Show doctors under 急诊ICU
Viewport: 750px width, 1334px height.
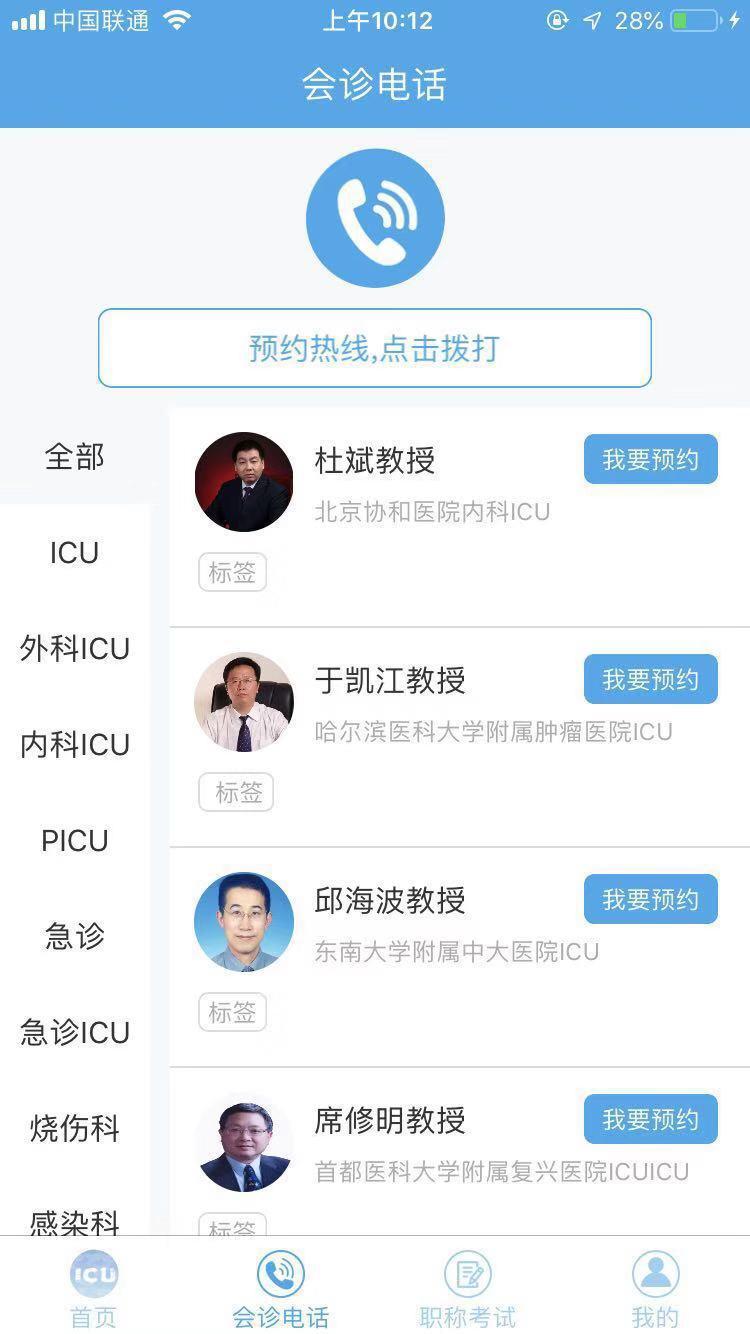[x=75, y=1033]
